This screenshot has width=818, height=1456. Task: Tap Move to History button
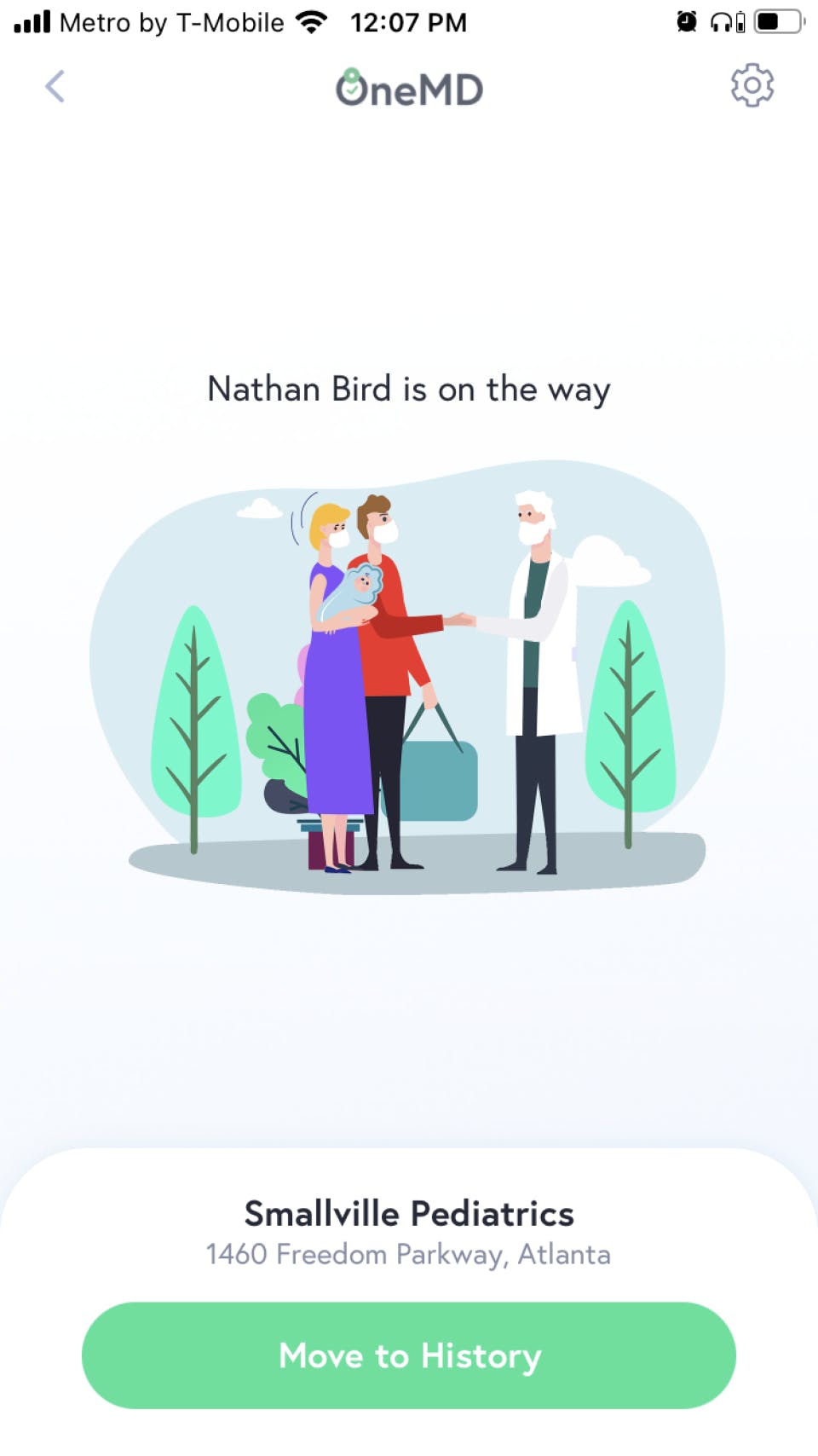(409, 1355)
